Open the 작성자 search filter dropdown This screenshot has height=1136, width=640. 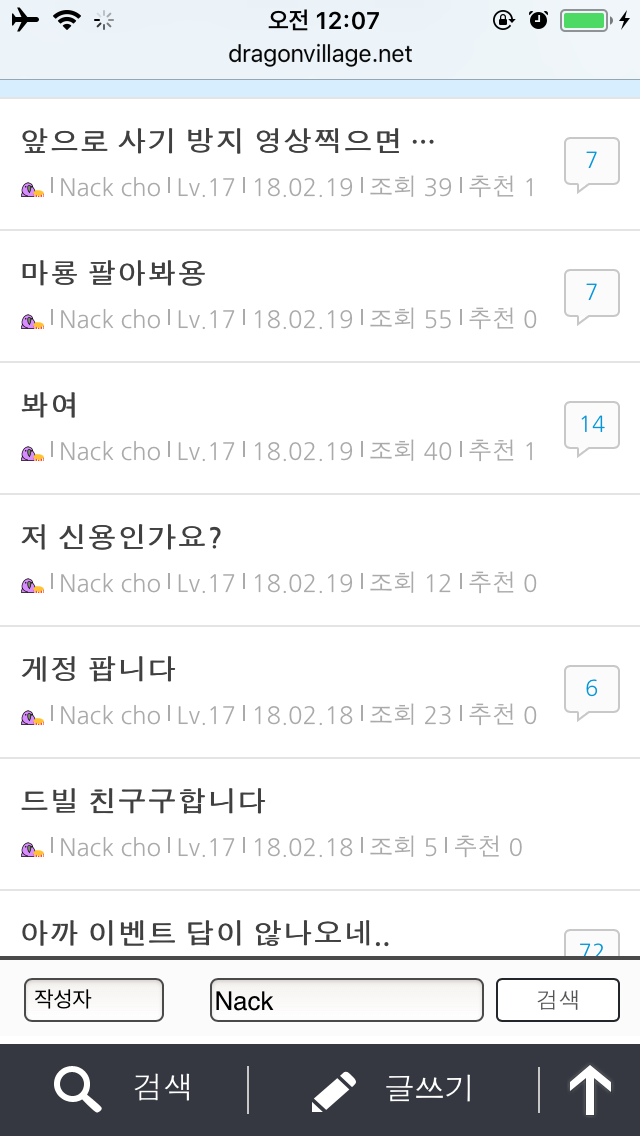tap(94, 1000)
